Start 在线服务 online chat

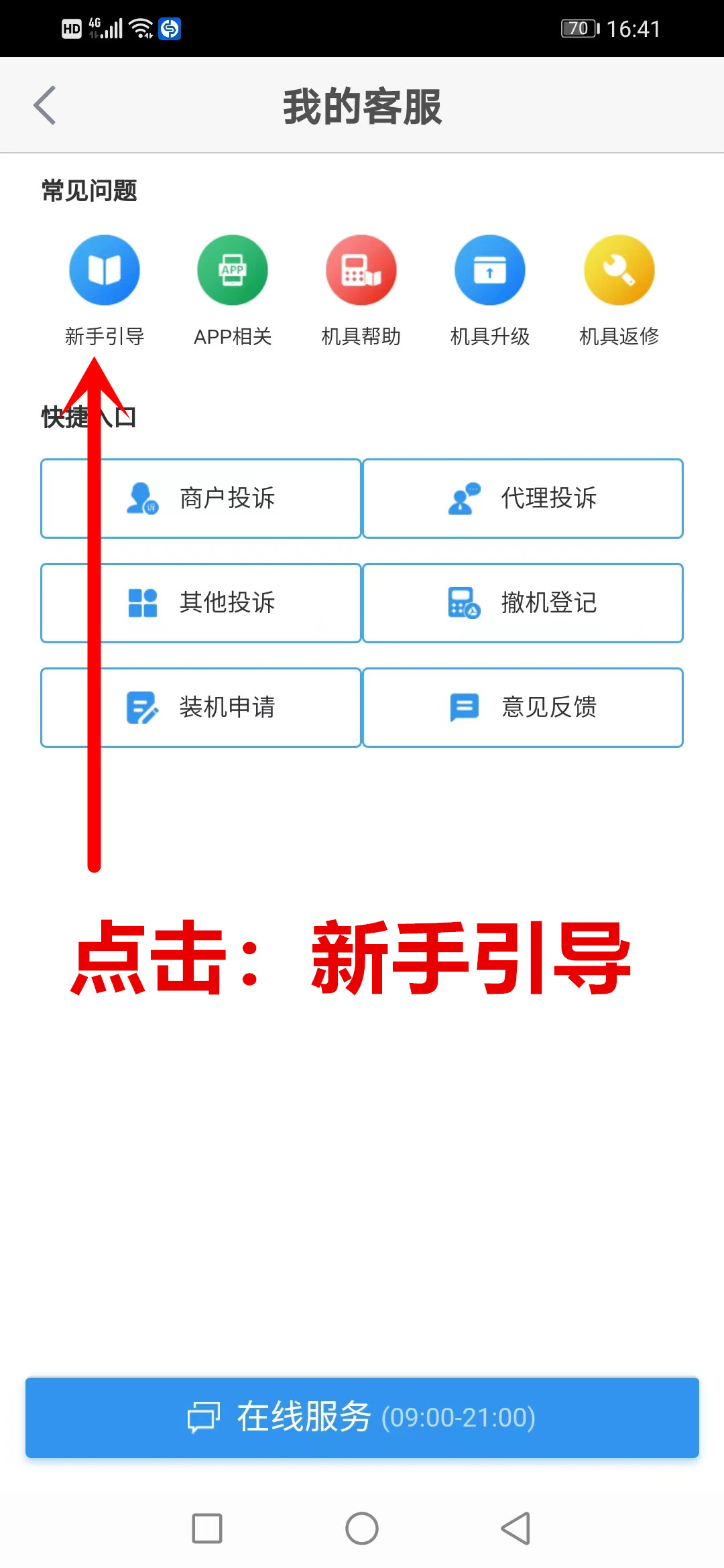coord(362,1417)
